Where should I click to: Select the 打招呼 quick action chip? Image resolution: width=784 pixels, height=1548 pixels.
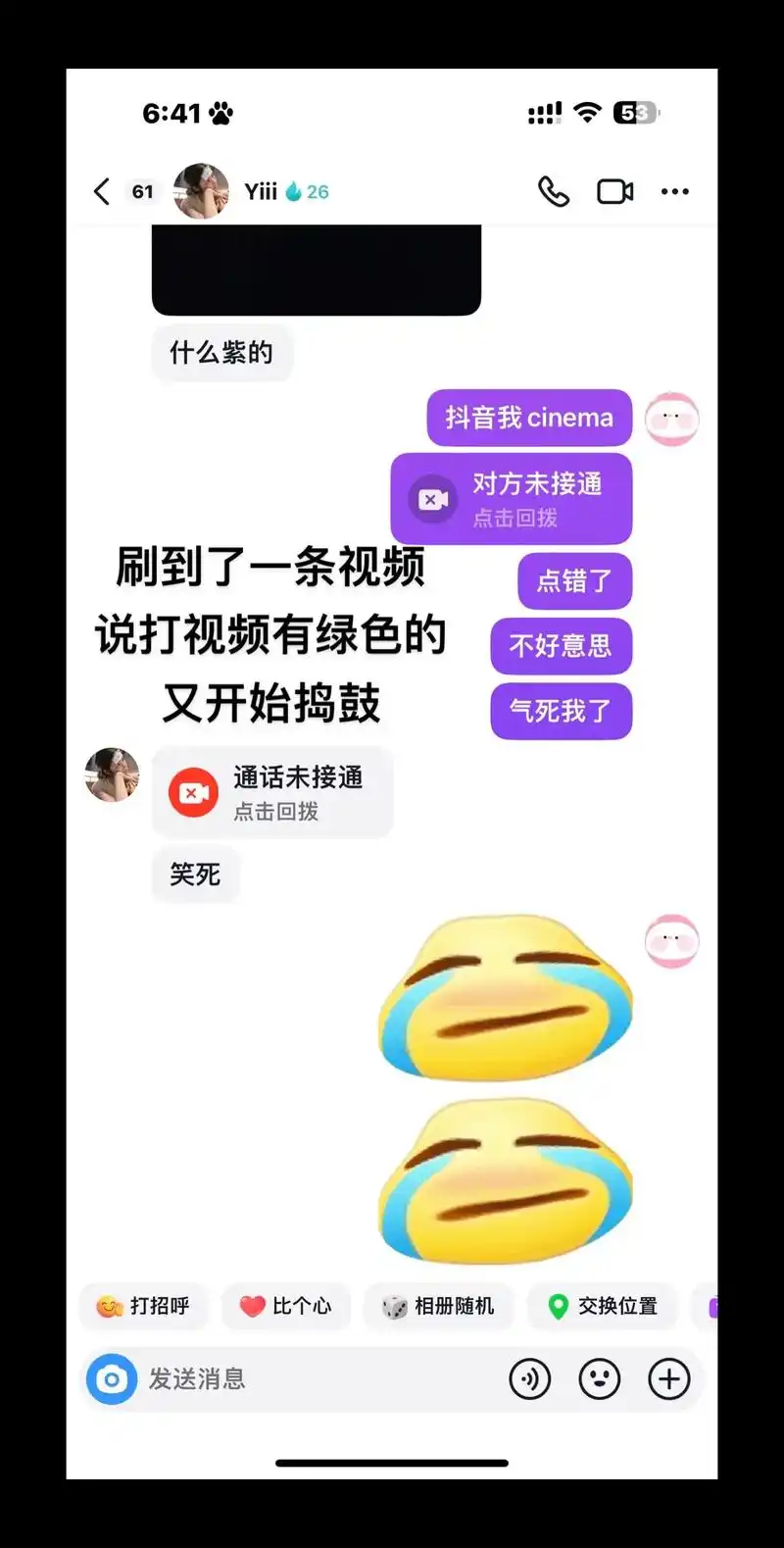(143, 1306)
